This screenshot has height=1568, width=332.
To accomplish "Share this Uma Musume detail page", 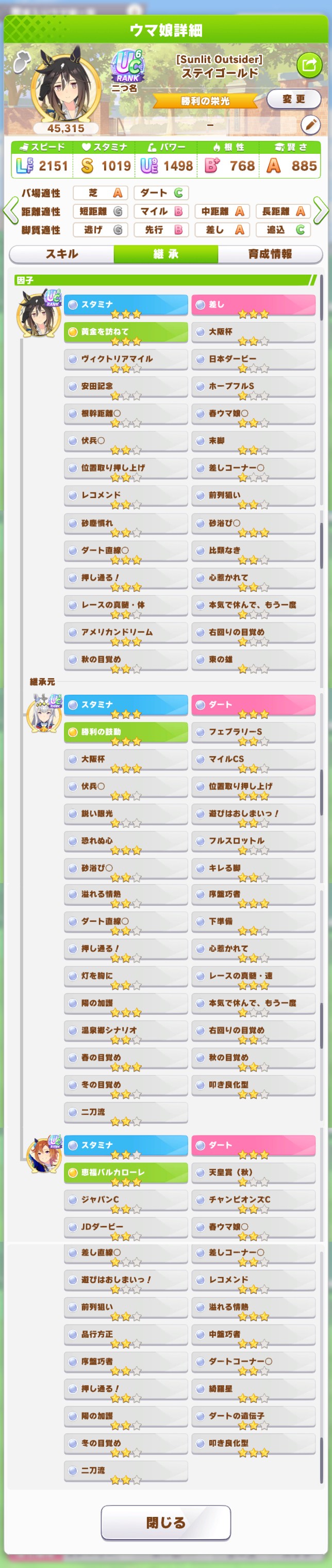I will point(309,65).
